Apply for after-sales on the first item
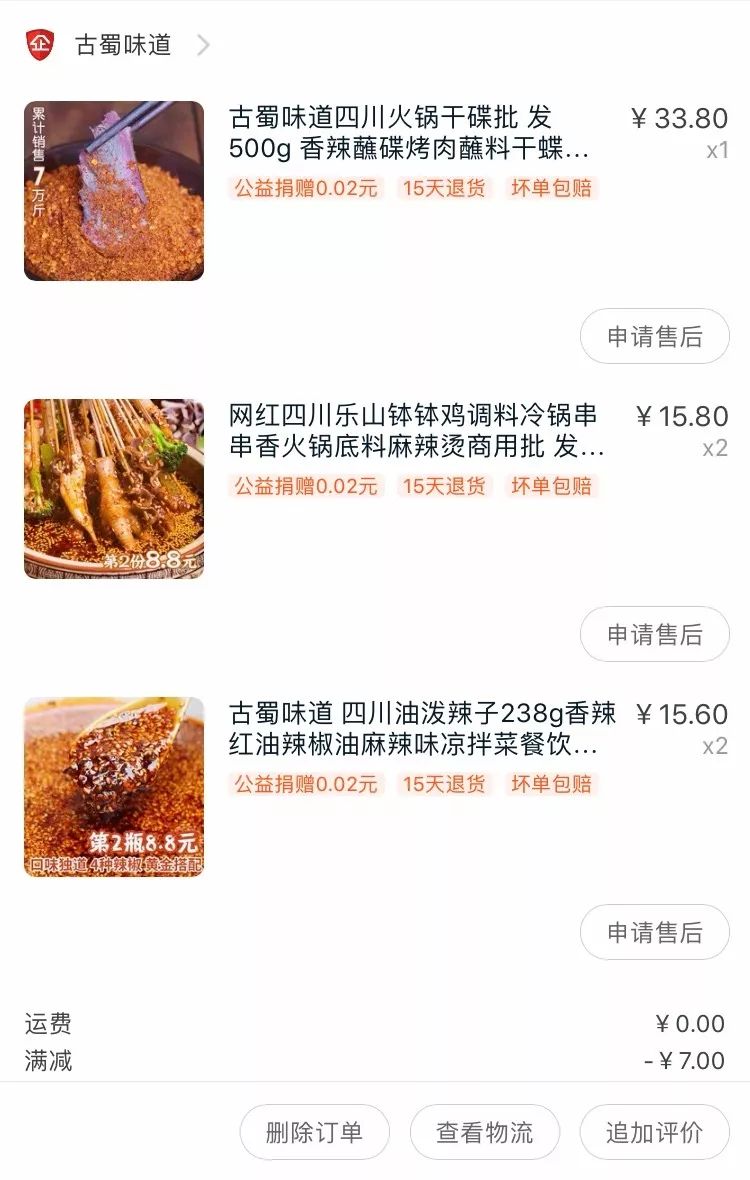 pos(654,336)
